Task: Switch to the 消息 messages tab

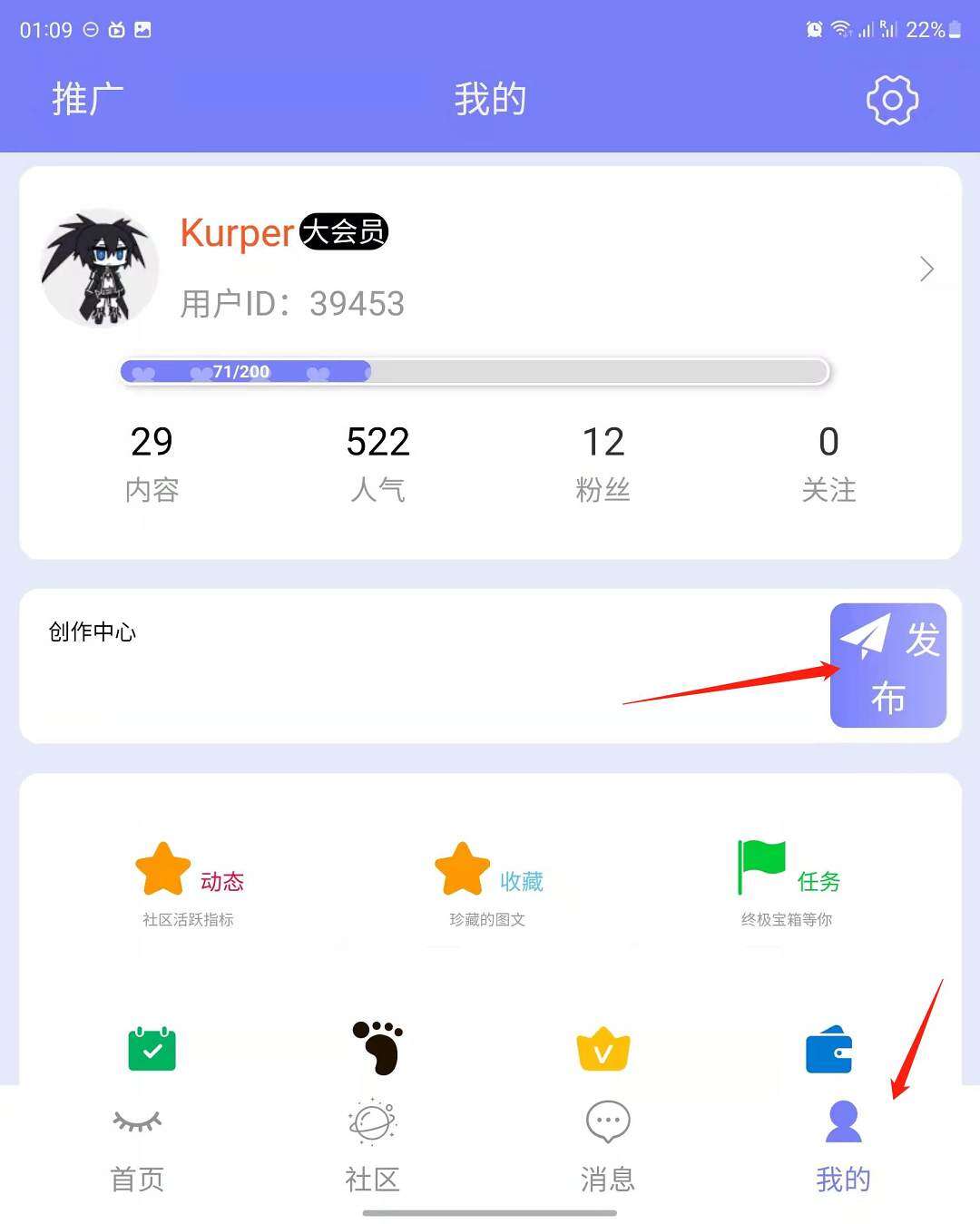Action: click(608, 1147)
